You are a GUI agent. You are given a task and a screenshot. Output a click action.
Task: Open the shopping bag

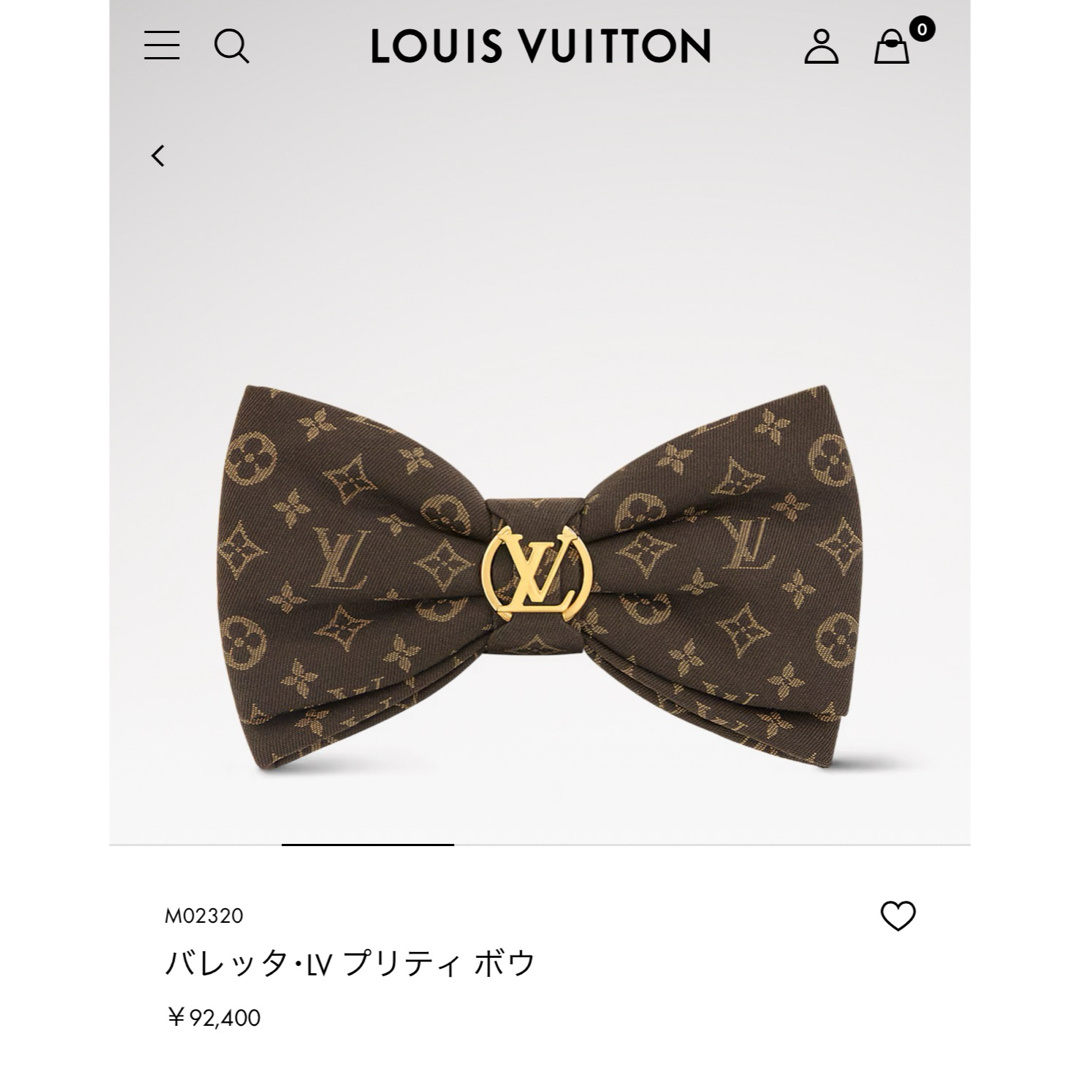coord(892,46)
